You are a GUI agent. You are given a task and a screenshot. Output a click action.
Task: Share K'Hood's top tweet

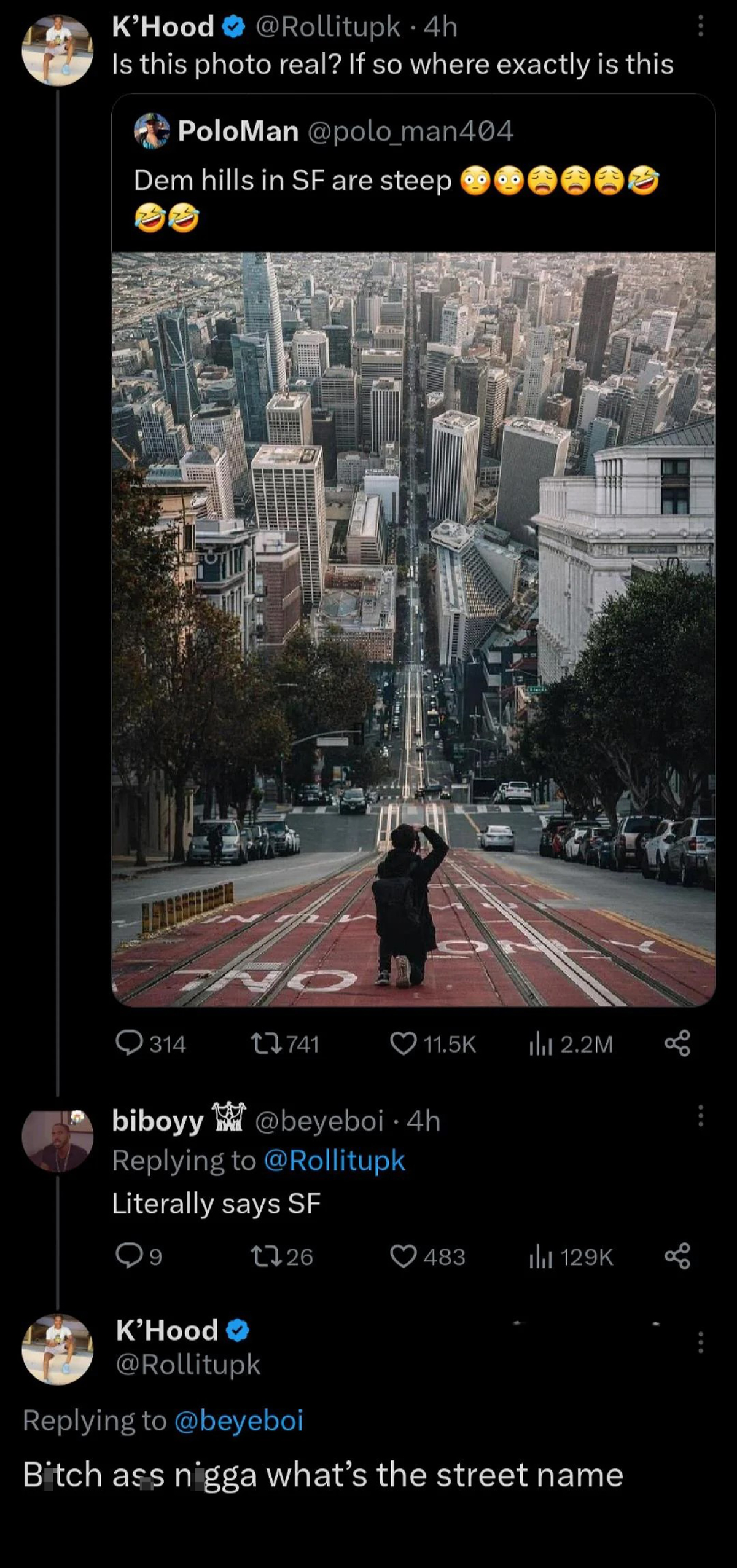click(x=677, y=1044)
